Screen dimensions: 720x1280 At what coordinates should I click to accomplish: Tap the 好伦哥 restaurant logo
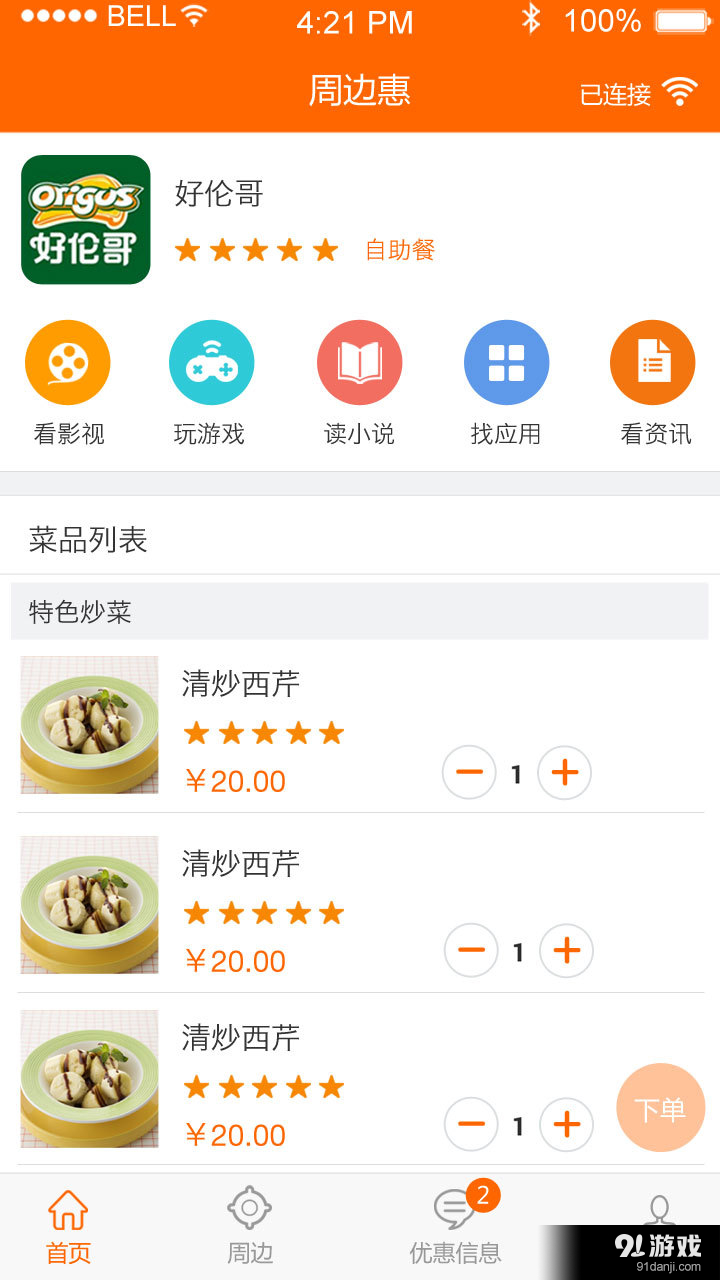tap(85, 218)
